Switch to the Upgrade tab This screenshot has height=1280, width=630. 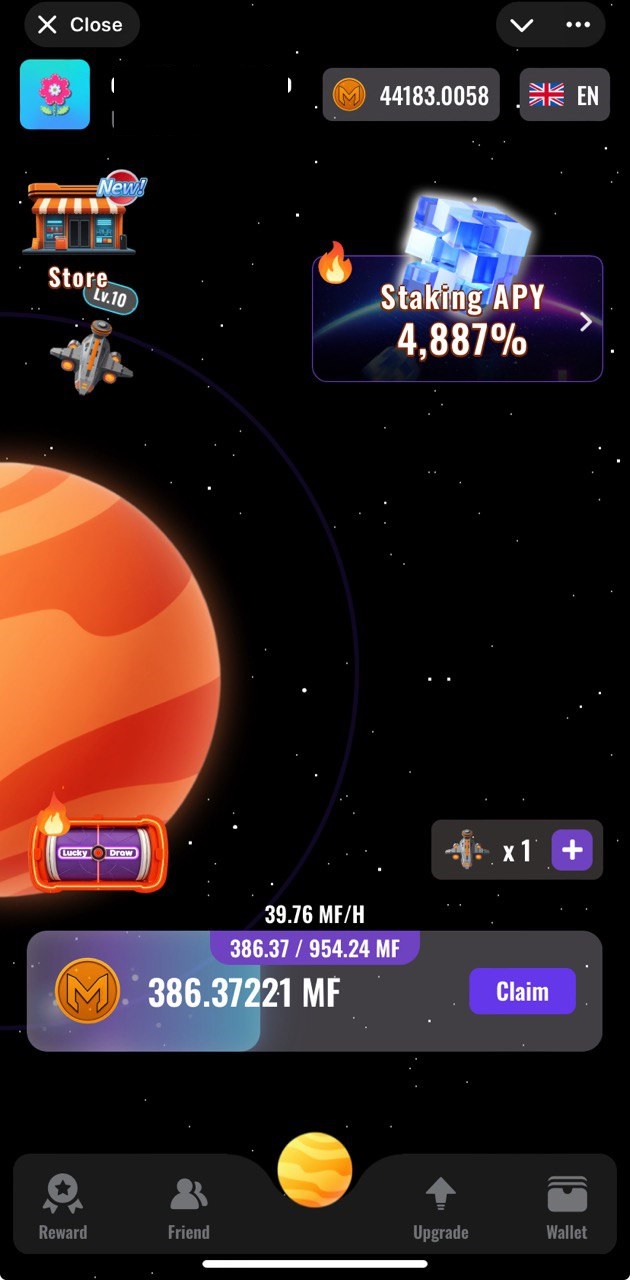pyautogui.click(x=441, y=1207)
